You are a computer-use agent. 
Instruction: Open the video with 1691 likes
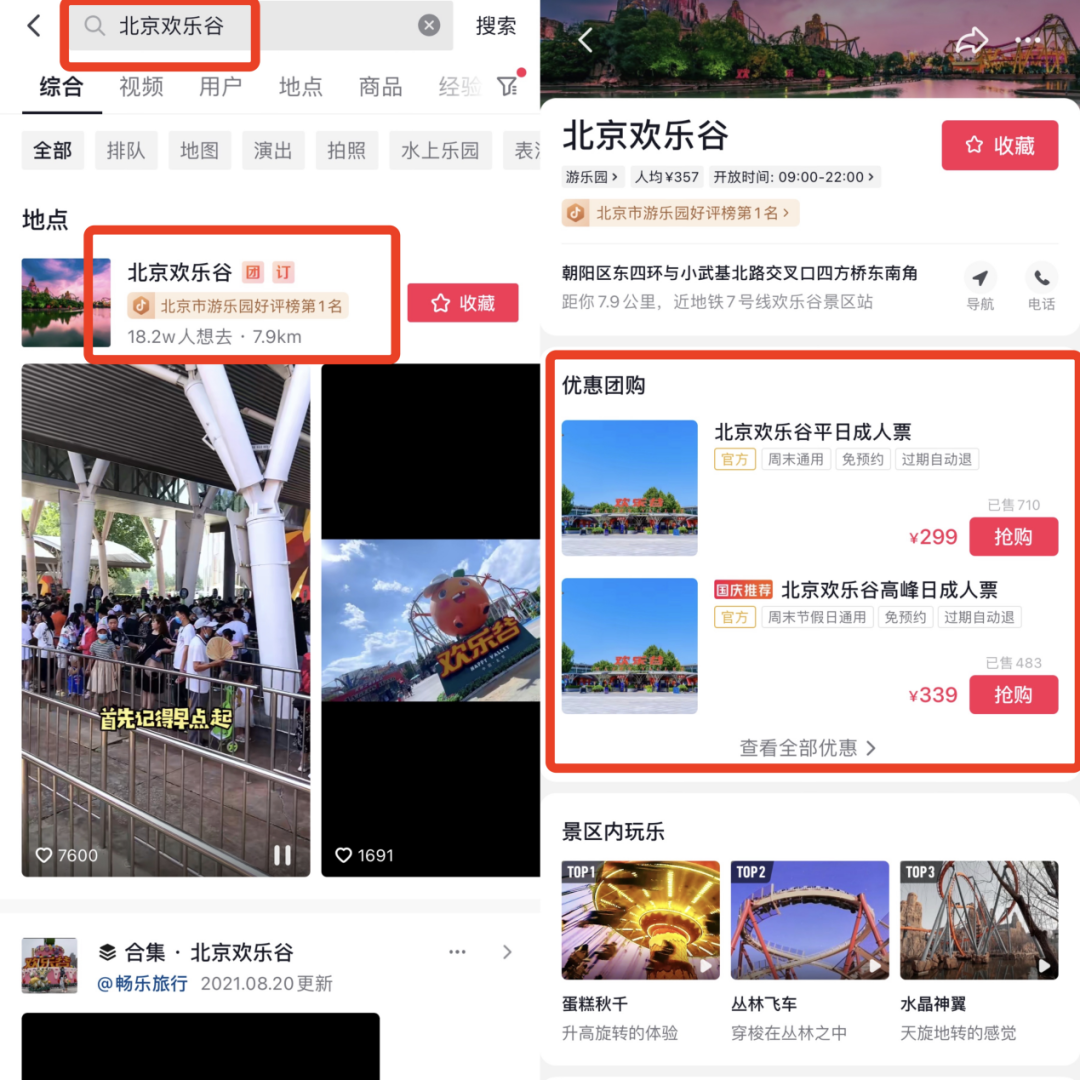430,620
